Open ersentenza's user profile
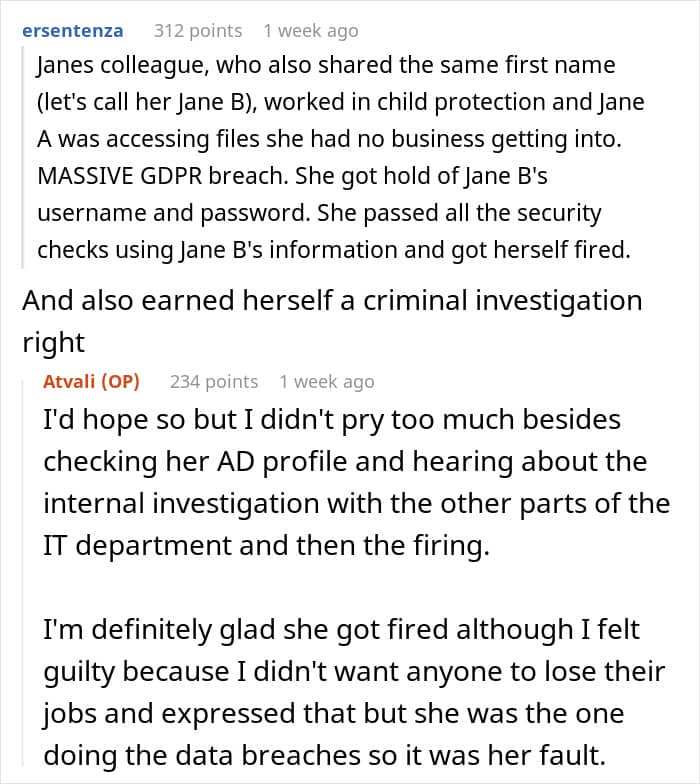700x784 pixels. 72,31
